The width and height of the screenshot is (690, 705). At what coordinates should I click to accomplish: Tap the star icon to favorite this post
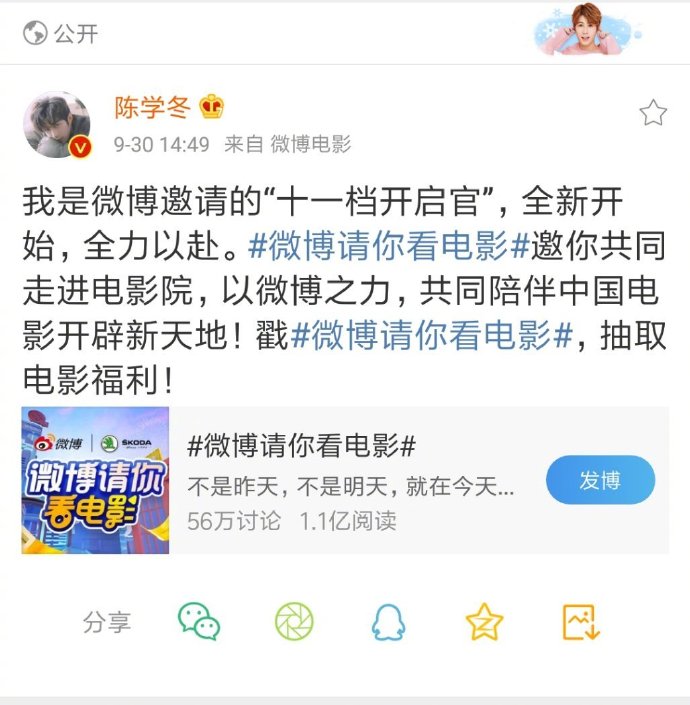pos(653,113)
